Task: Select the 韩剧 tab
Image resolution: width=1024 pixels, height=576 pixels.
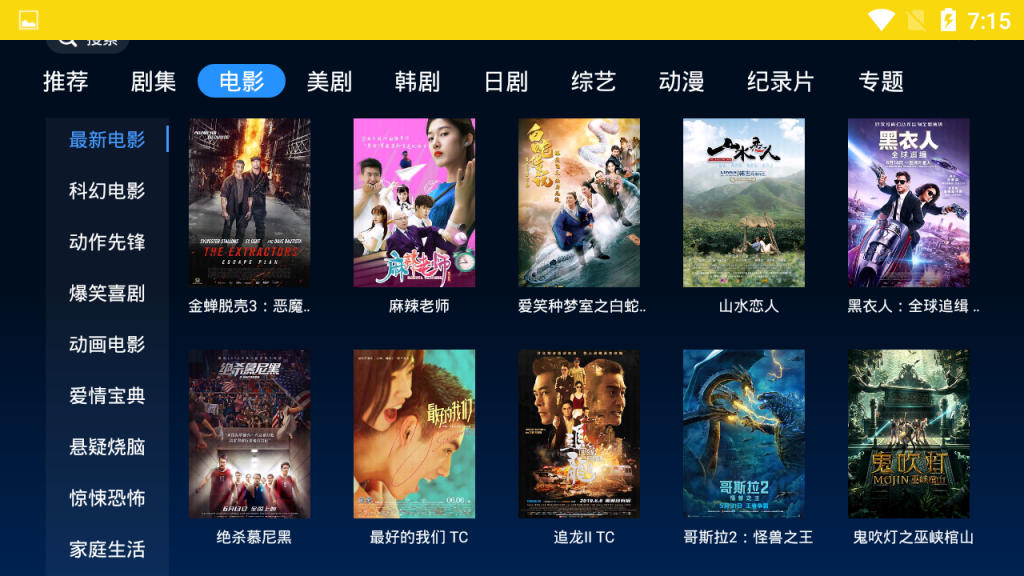Action: pos(417,82)
